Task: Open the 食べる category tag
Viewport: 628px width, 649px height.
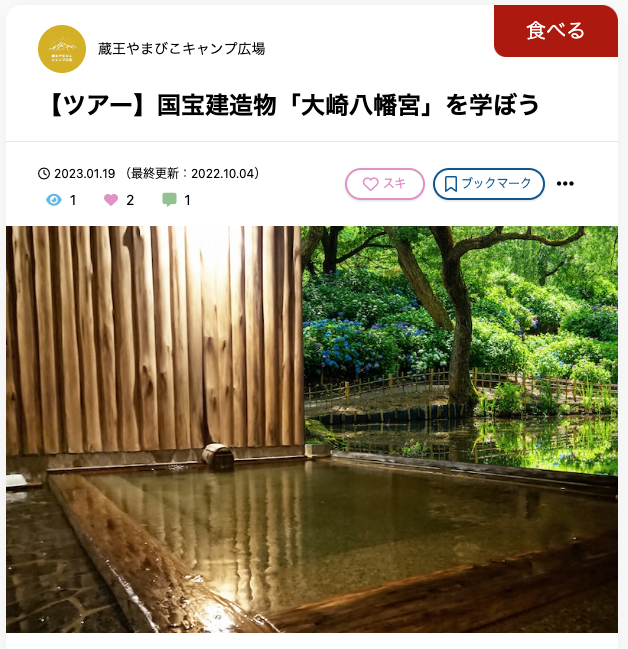Action: (555, 31)
